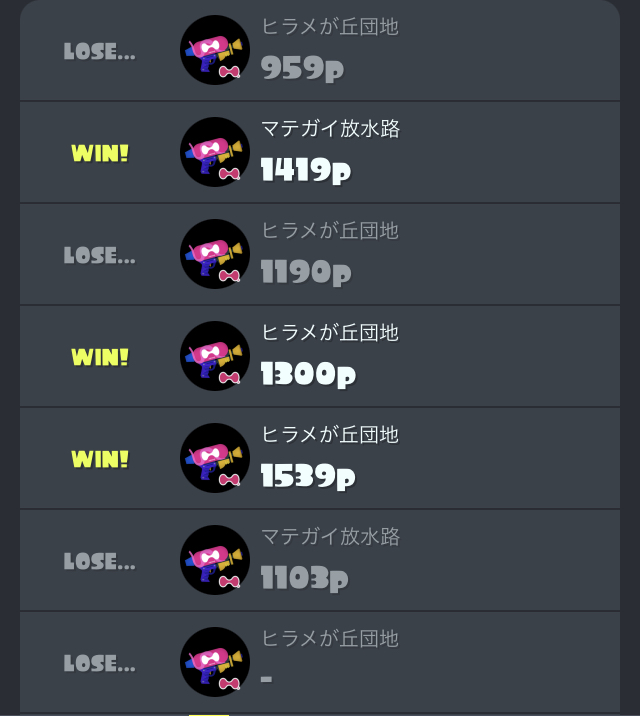View the winning battle scoring 1419p
Image resolution: width=640 pixels, height=716 pixels.
pos(320,153)
